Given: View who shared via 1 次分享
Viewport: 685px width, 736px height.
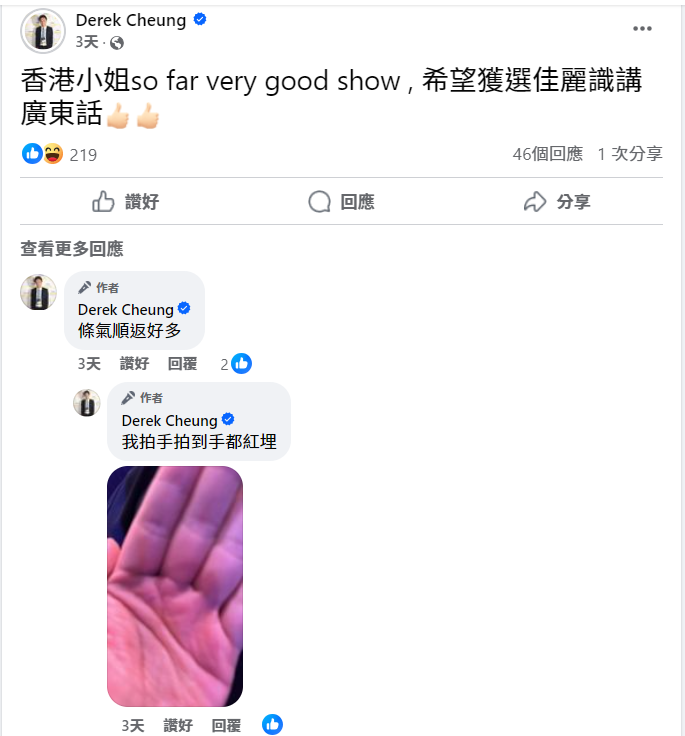Looking at the screenshot, I should click(x=630, y=154).
